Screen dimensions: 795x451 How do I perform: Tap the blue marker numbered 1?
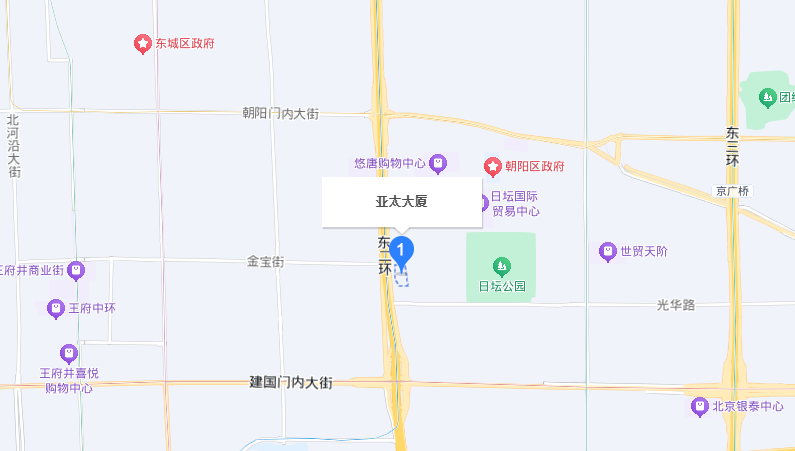(401, 250)
